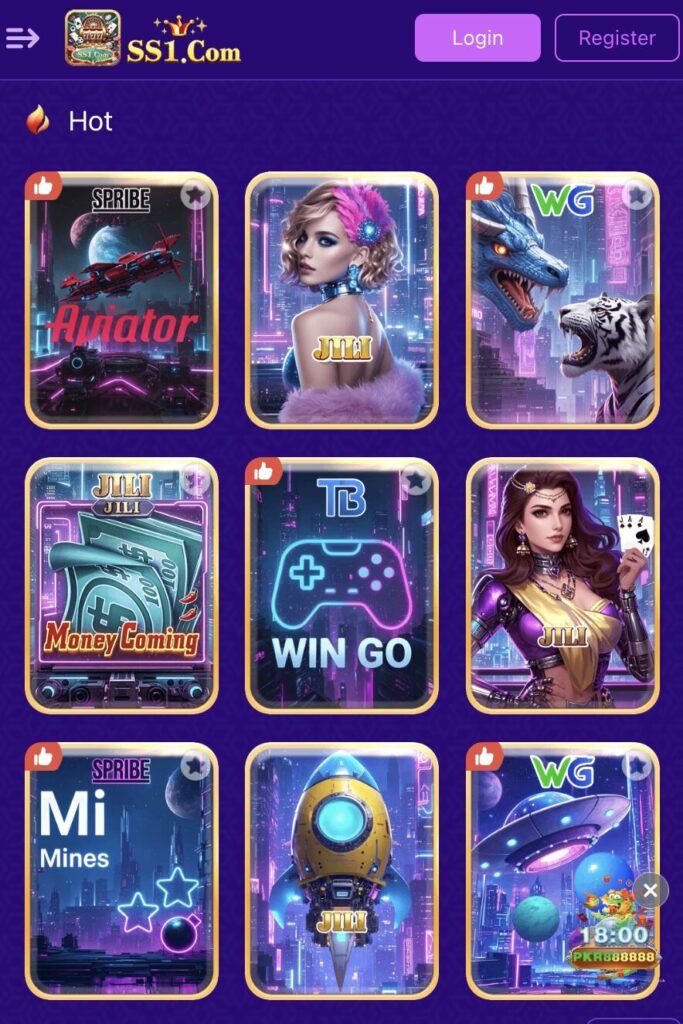The image size is (683, 1024).
Task: Open the JILI blonde woman game card
Action: coord(342,300)
